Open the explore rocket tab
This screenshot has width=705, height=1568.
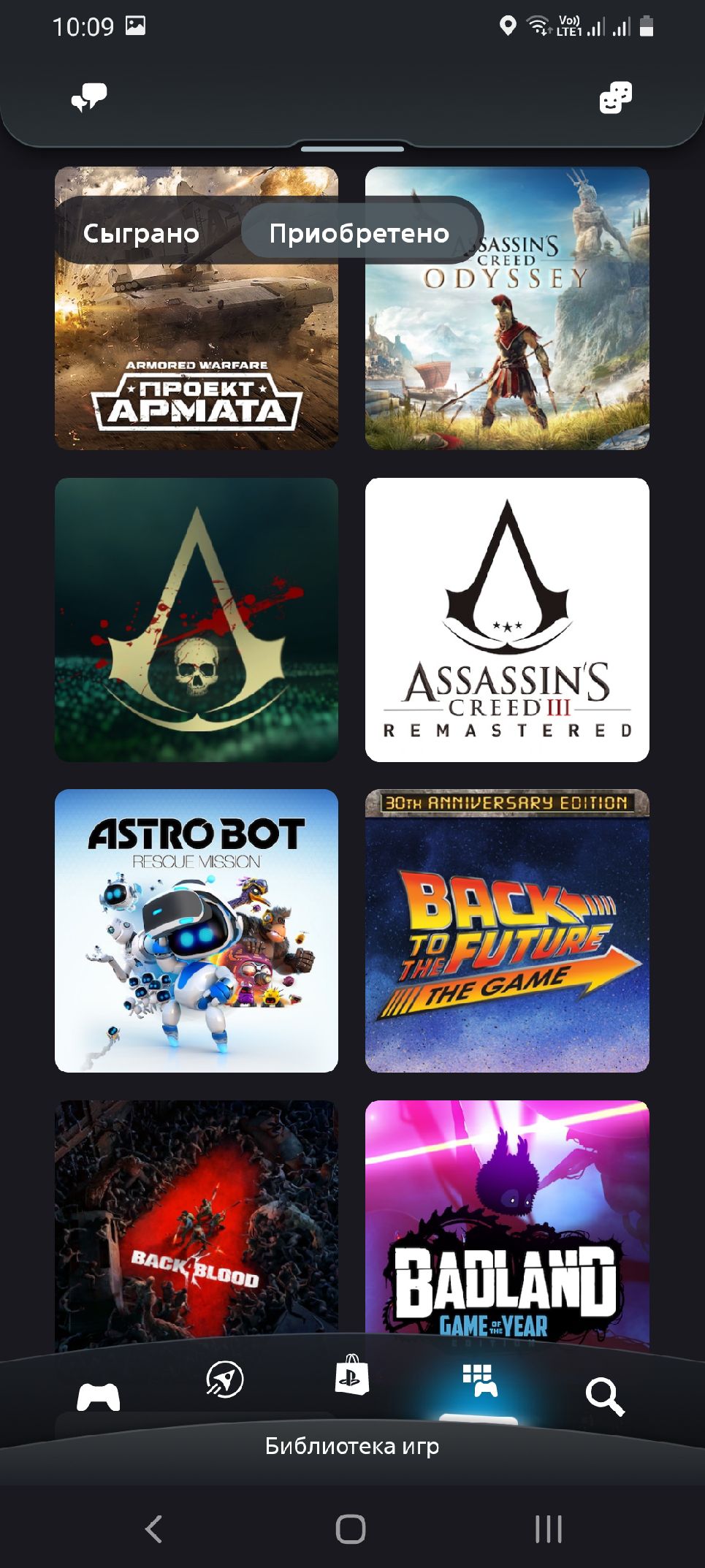coord(225,1379)
